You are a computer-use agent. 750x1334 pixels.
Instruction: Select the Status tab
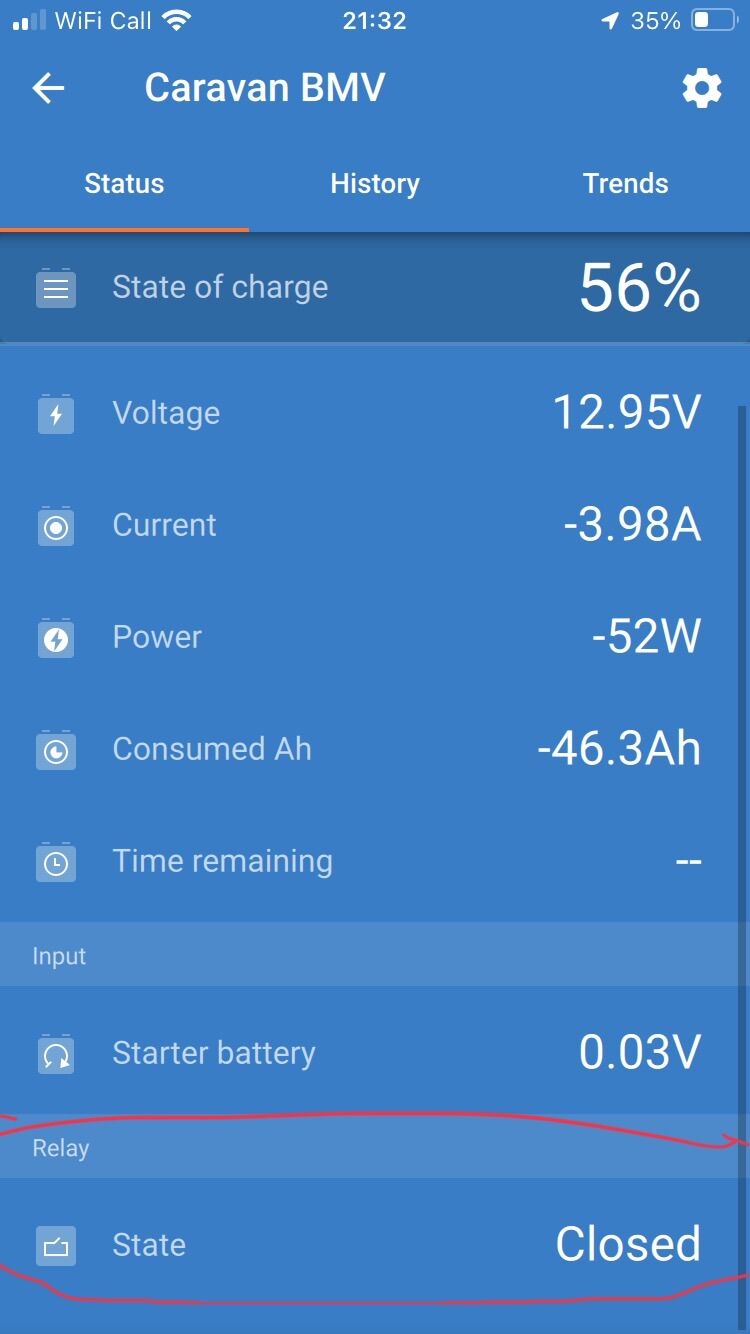(124, 184)
